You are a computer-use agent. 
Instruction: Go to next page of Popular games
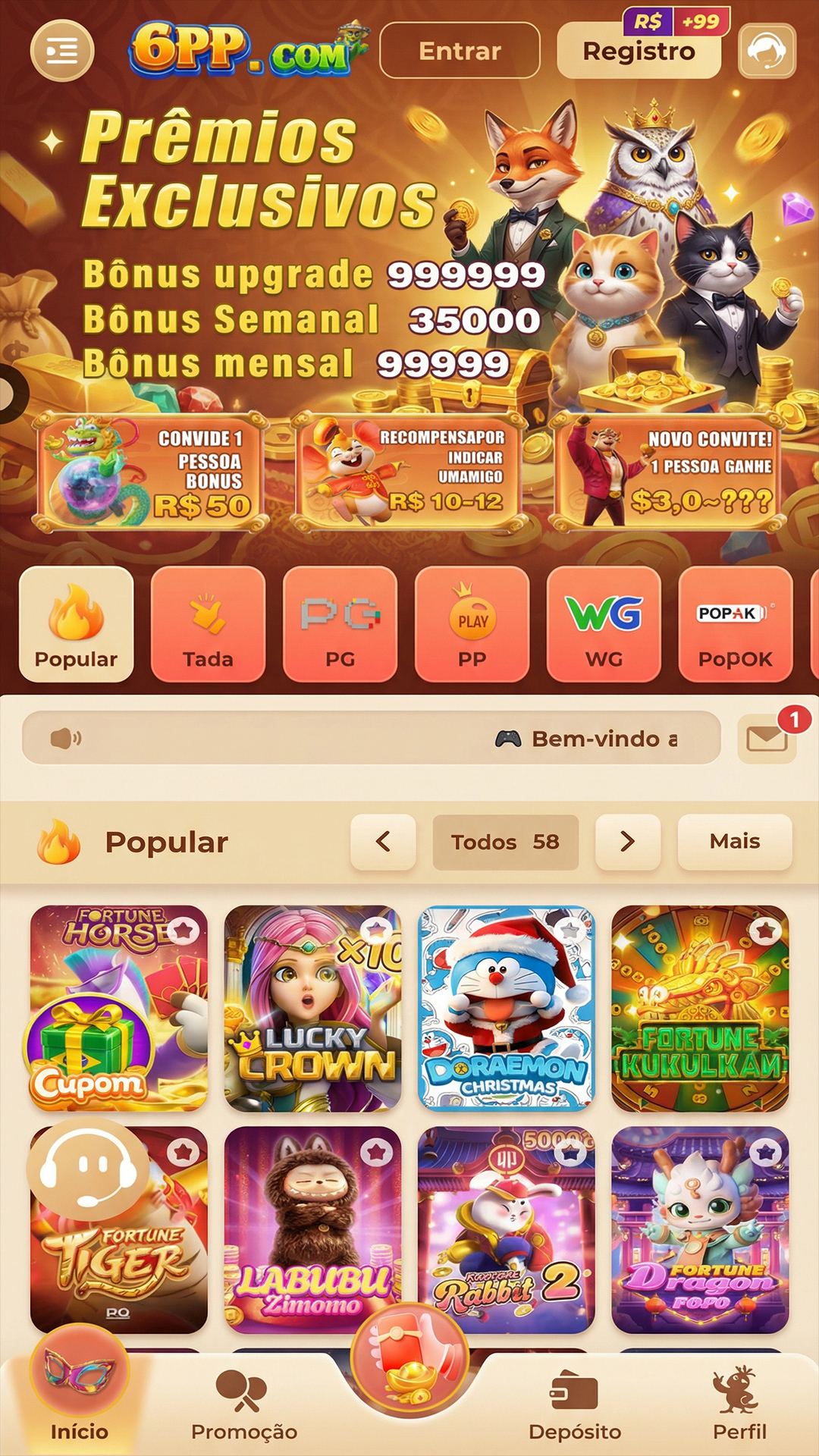pos(627,842)
